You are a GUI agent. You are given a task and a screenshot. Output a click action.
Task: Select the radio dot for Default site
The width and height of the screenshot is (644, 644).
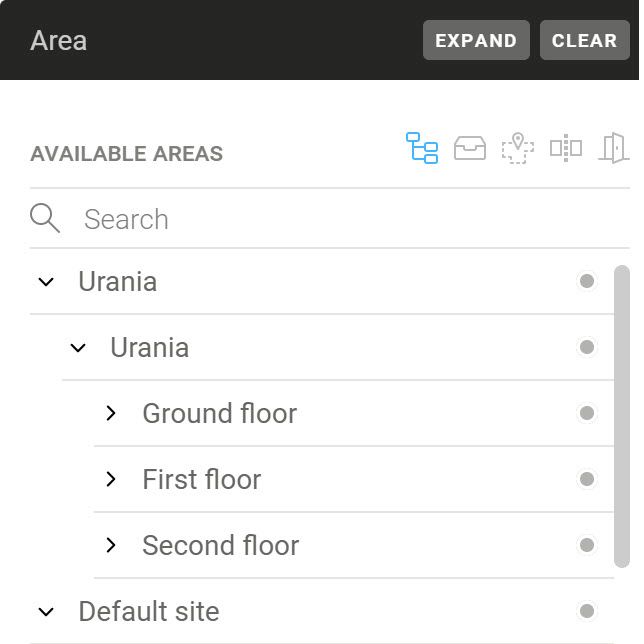click(587, 611)
